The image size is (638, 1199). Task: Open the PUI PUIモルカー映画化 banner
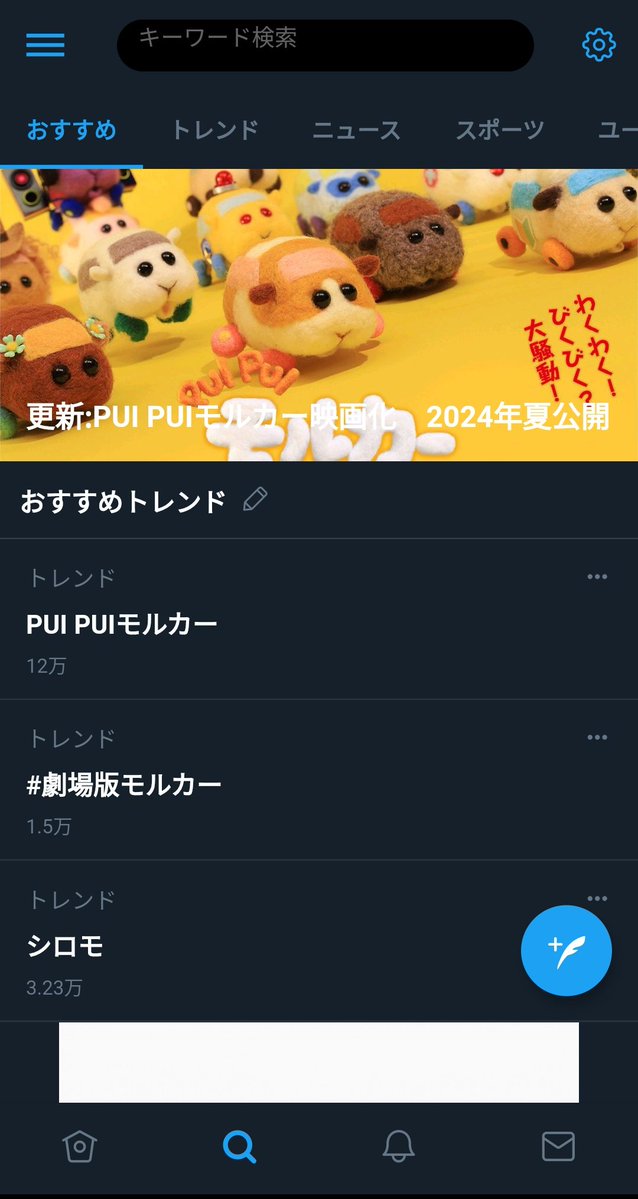(x=319, y=315)
